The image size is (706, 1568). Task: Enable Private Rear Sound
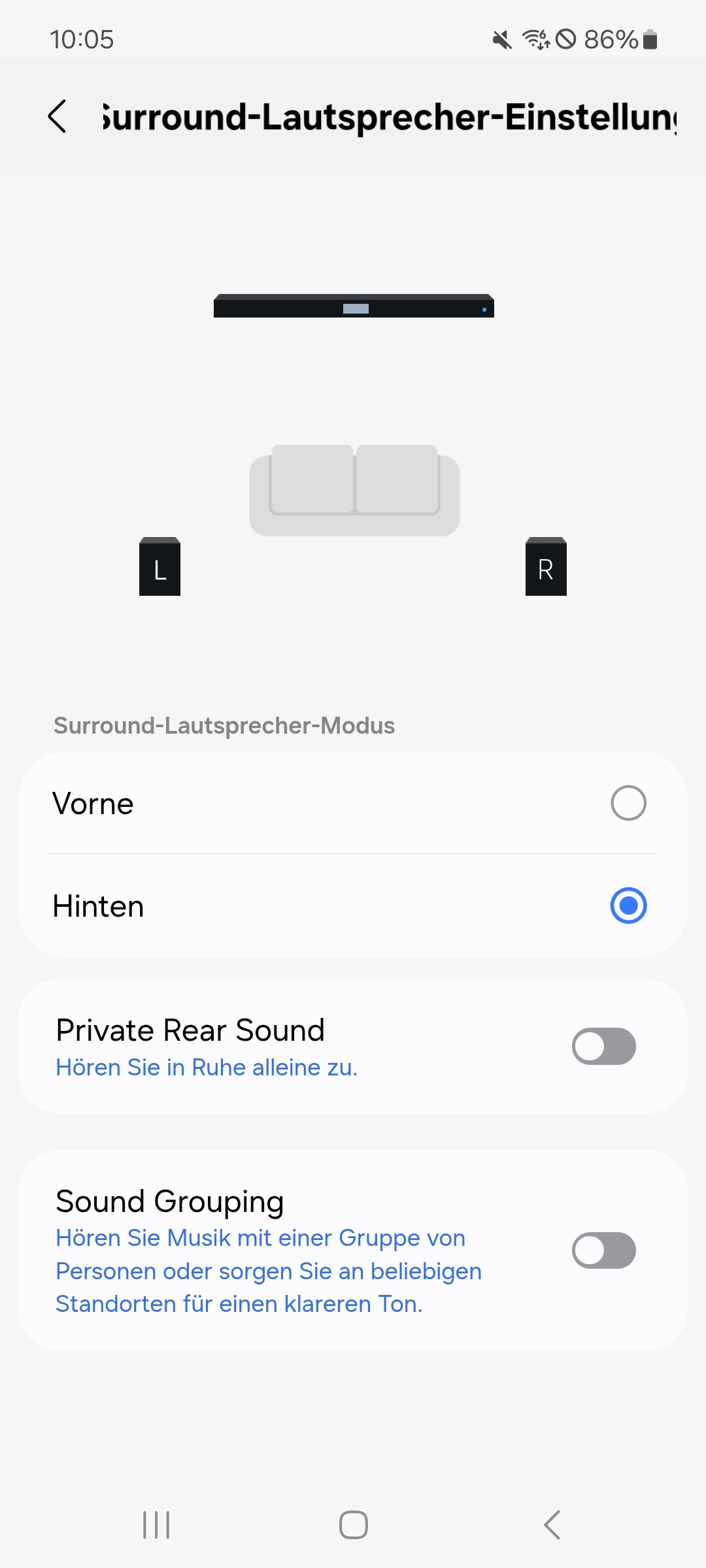[x=603, y=1047]
